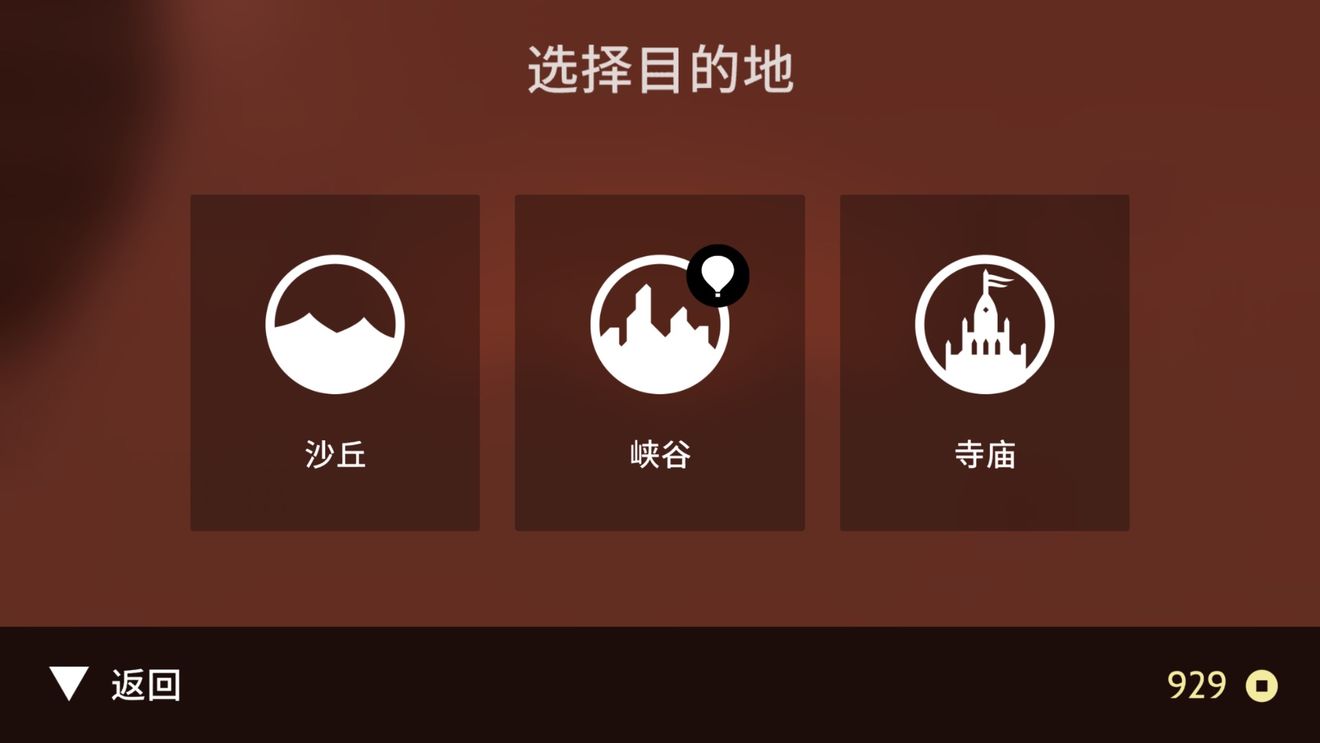1320x743 pixels.
Task: Select the 沙丘 destination card
Action: (335, 362)
